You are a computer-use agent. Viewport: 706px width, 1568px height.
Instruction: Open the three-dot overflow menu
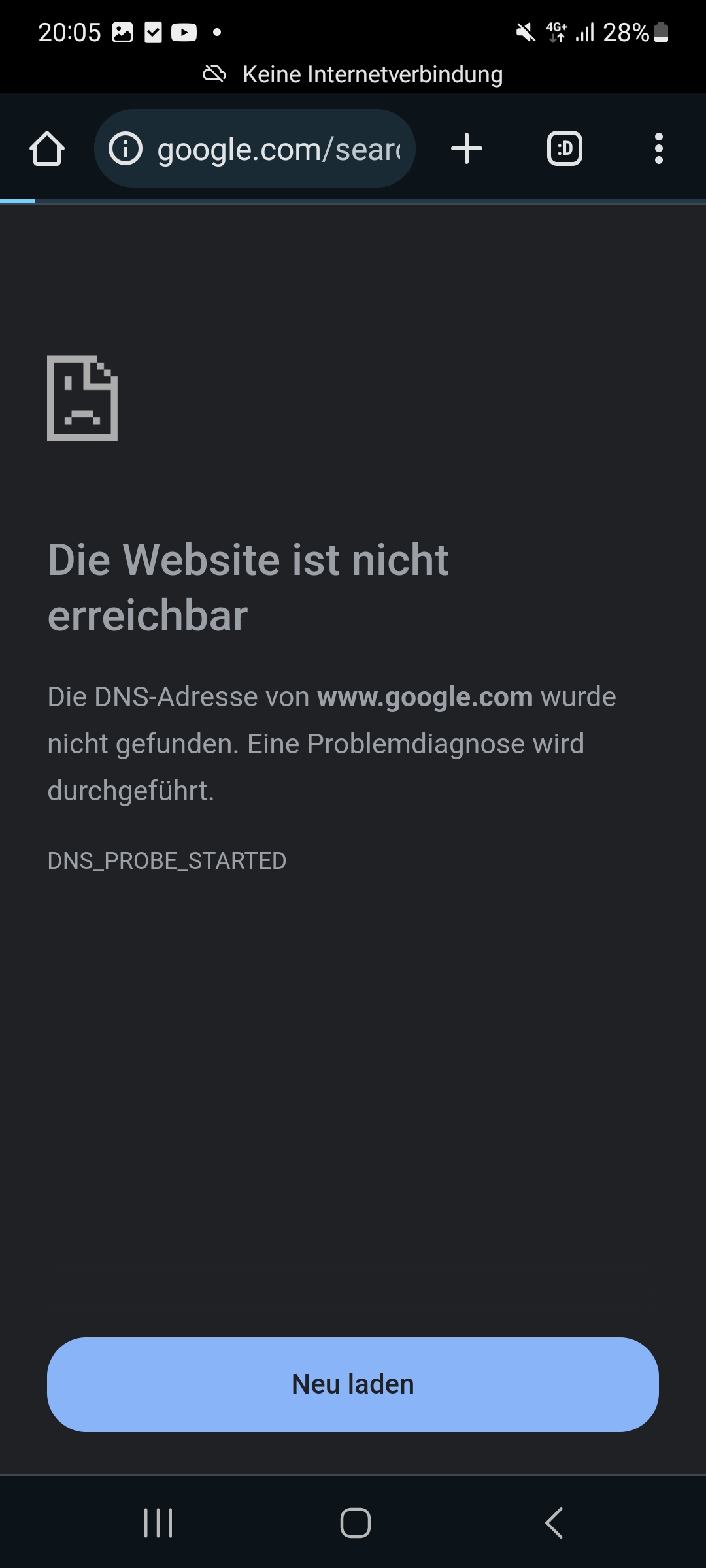[658, 149]
